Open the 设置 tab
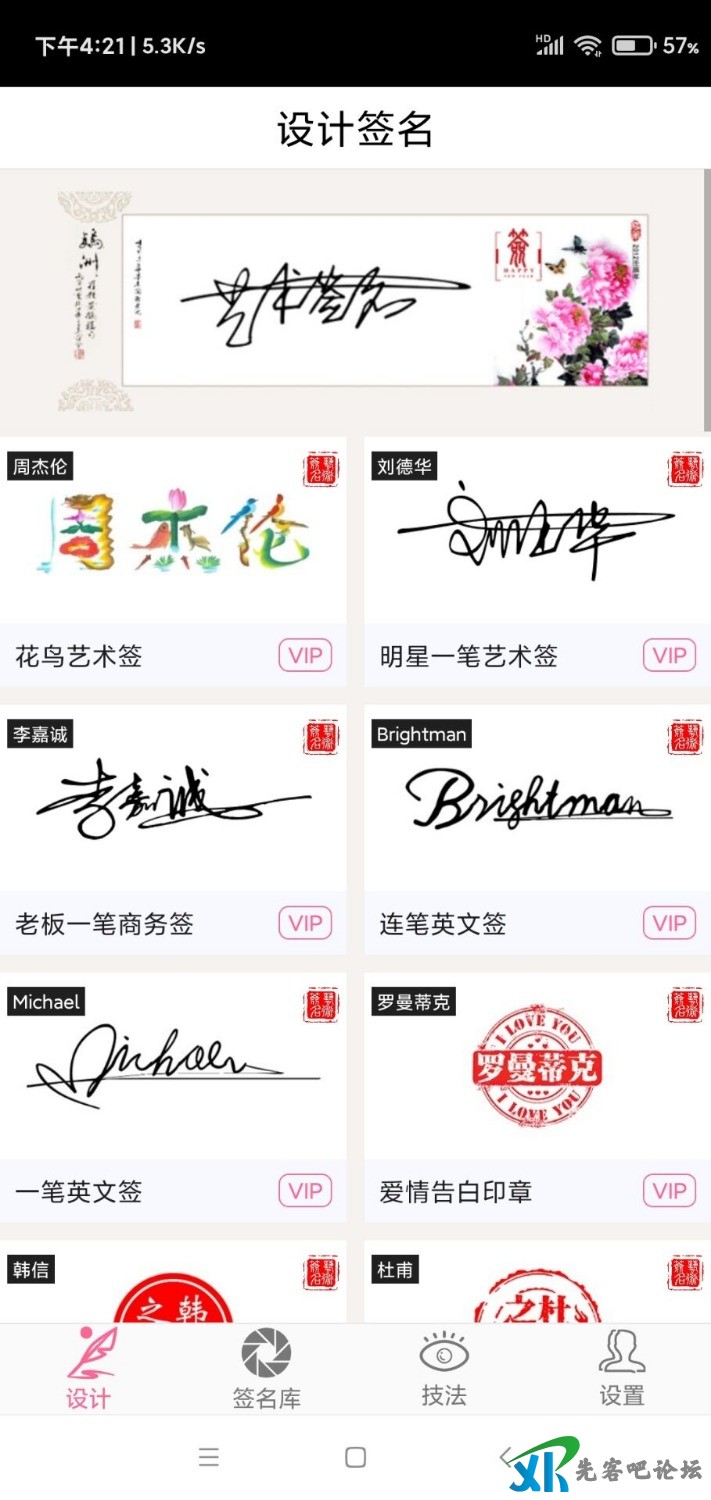 (x=621, y=1369)
